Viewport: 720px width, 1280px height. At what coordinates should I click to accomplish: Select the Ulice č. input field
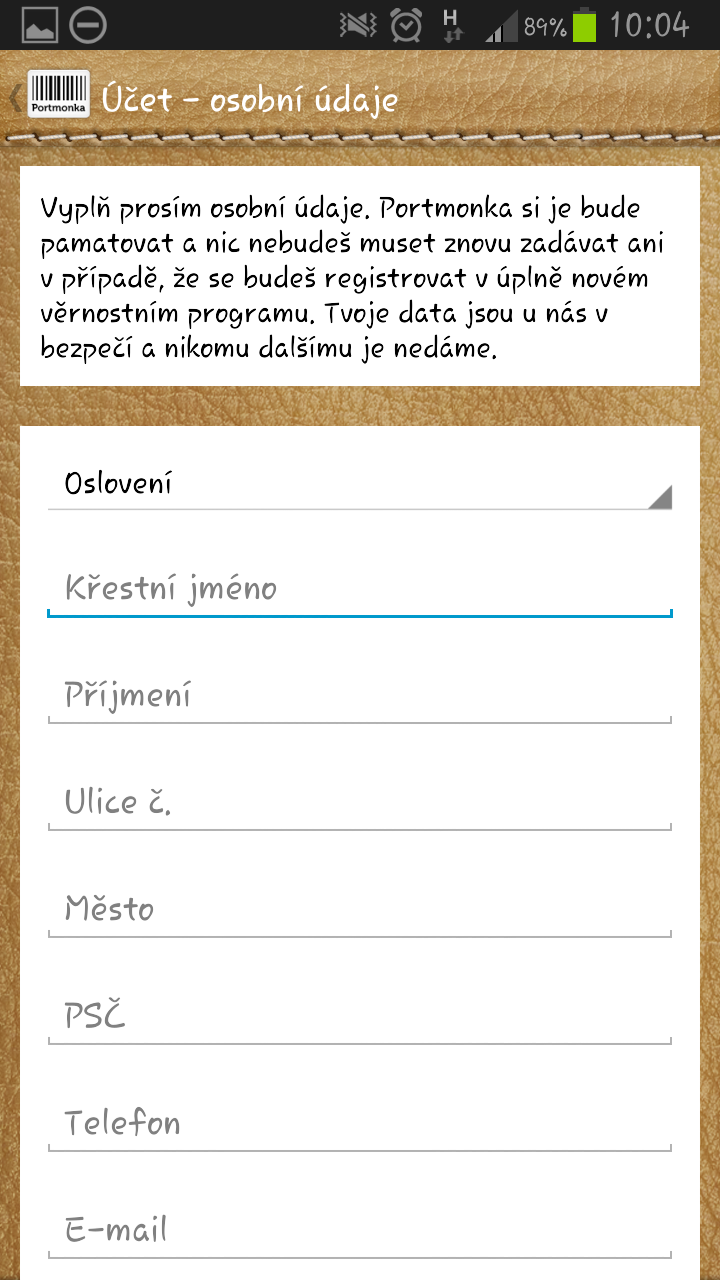360,802
